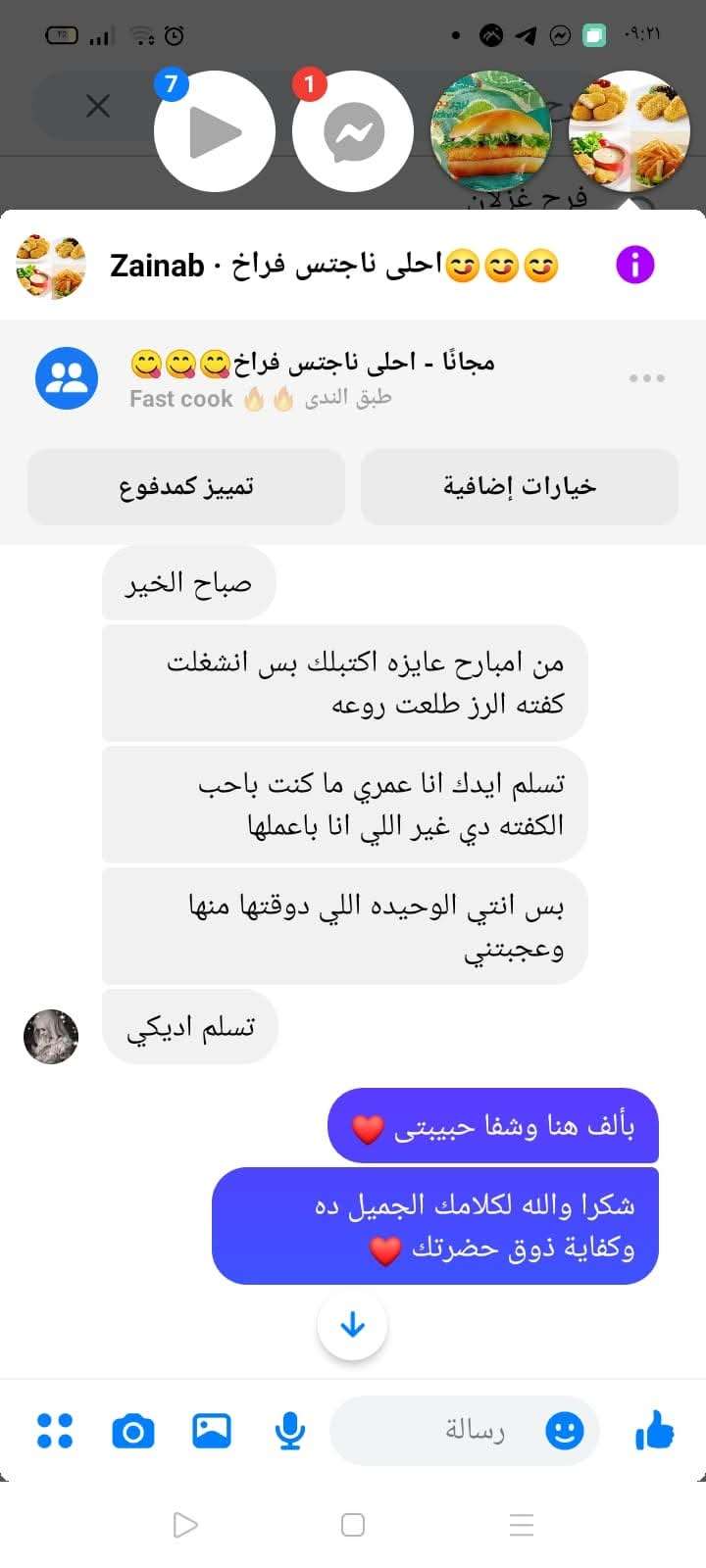706x1568 pixels.
Task: Open the photo gallery picker
Action: click(x=212, y=1432)
